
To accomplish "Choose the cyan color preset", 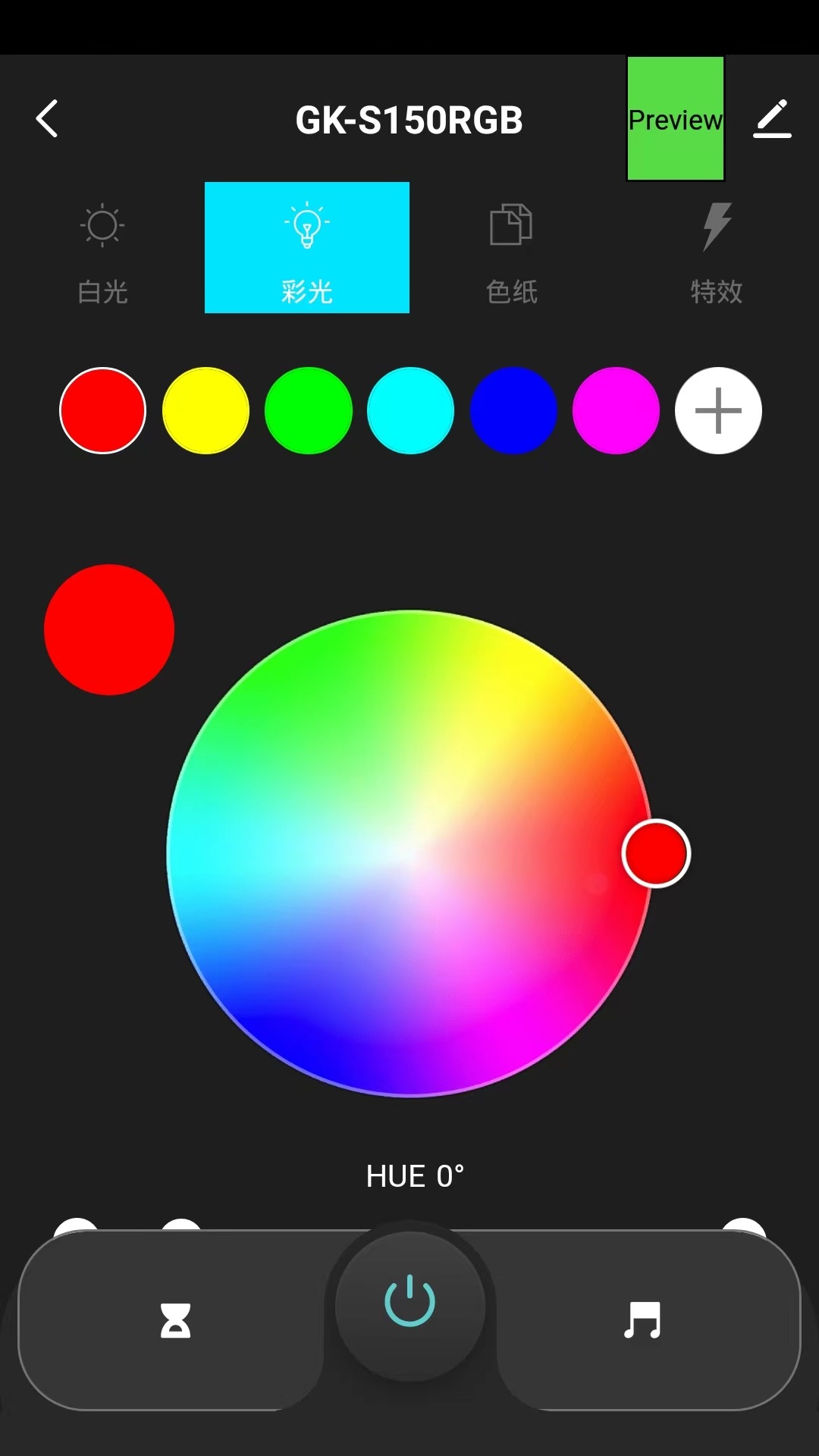I will coord(410,411).
